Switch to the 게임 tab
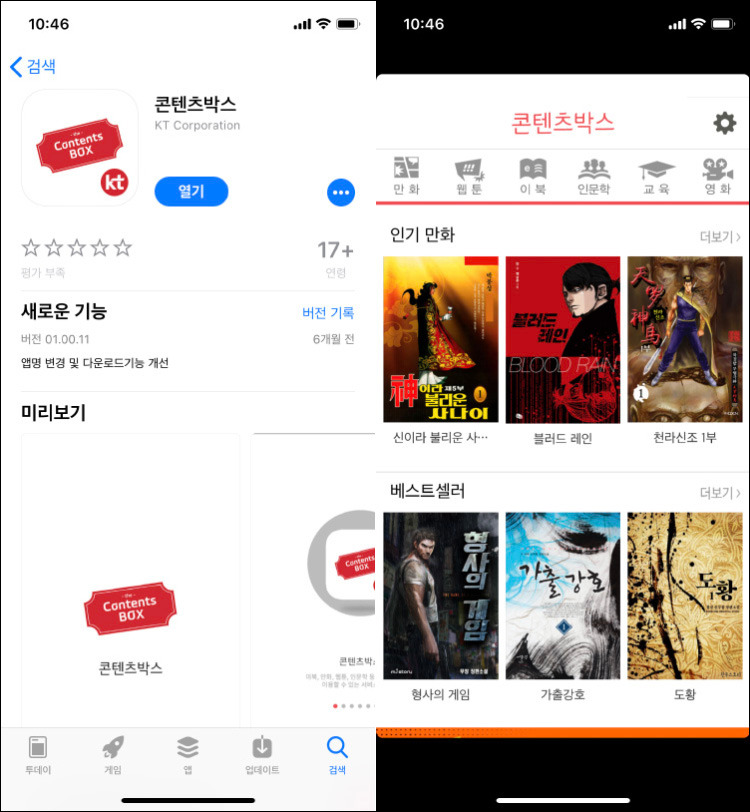The height and width of the screenshot is (812, 750). [112, 755]
